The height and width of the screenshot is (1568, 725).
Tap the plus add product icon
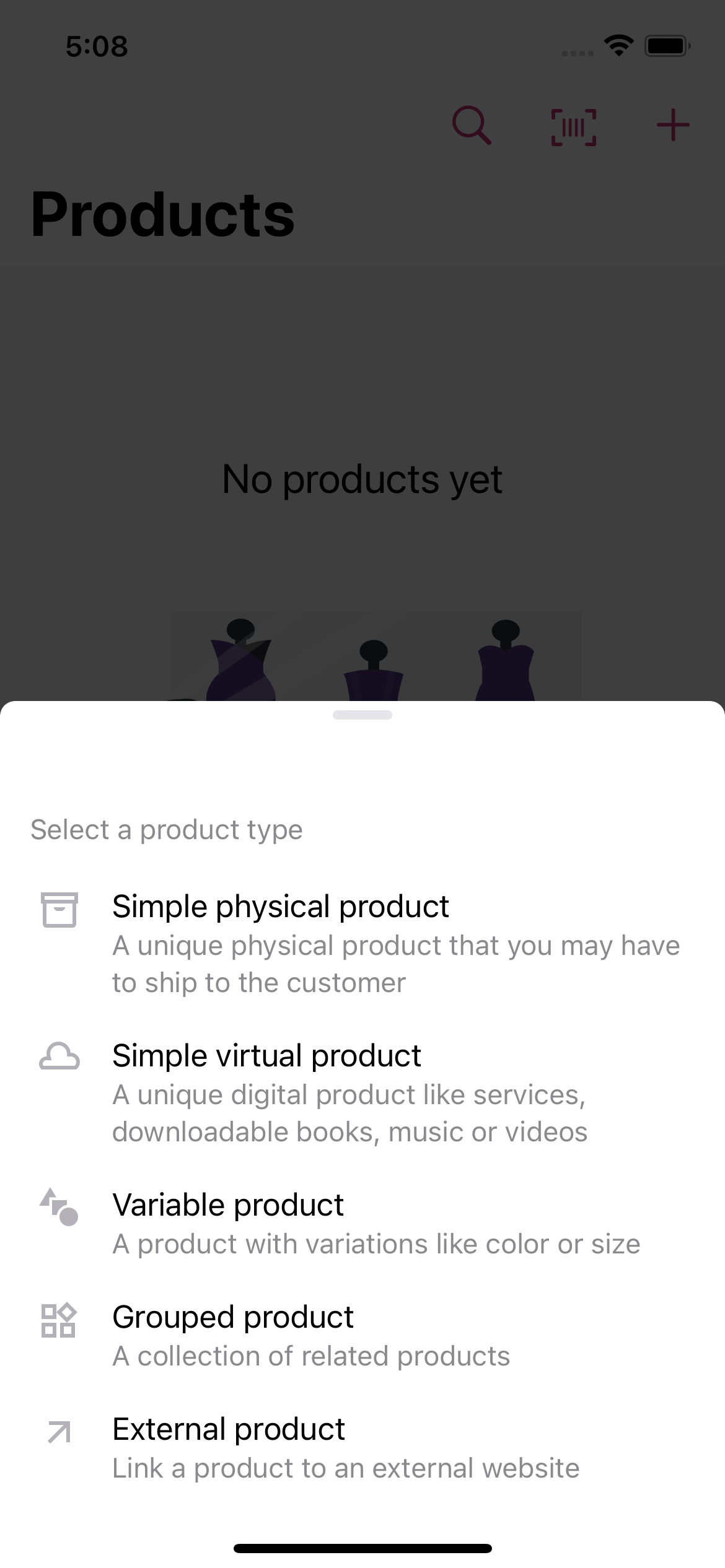pos(673,126)
